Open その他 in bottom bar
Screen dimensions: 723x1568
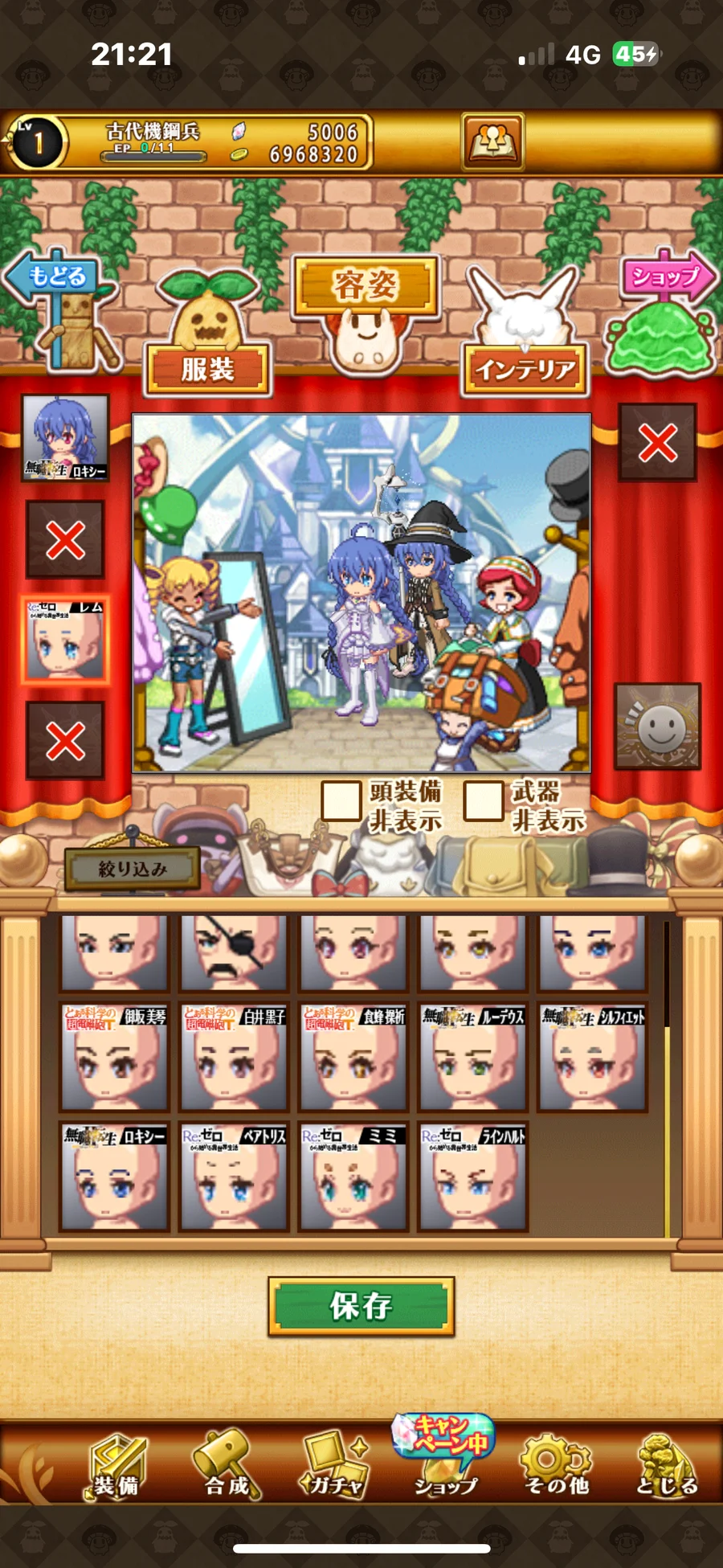pyautogui.click(x=557, y=1467)
